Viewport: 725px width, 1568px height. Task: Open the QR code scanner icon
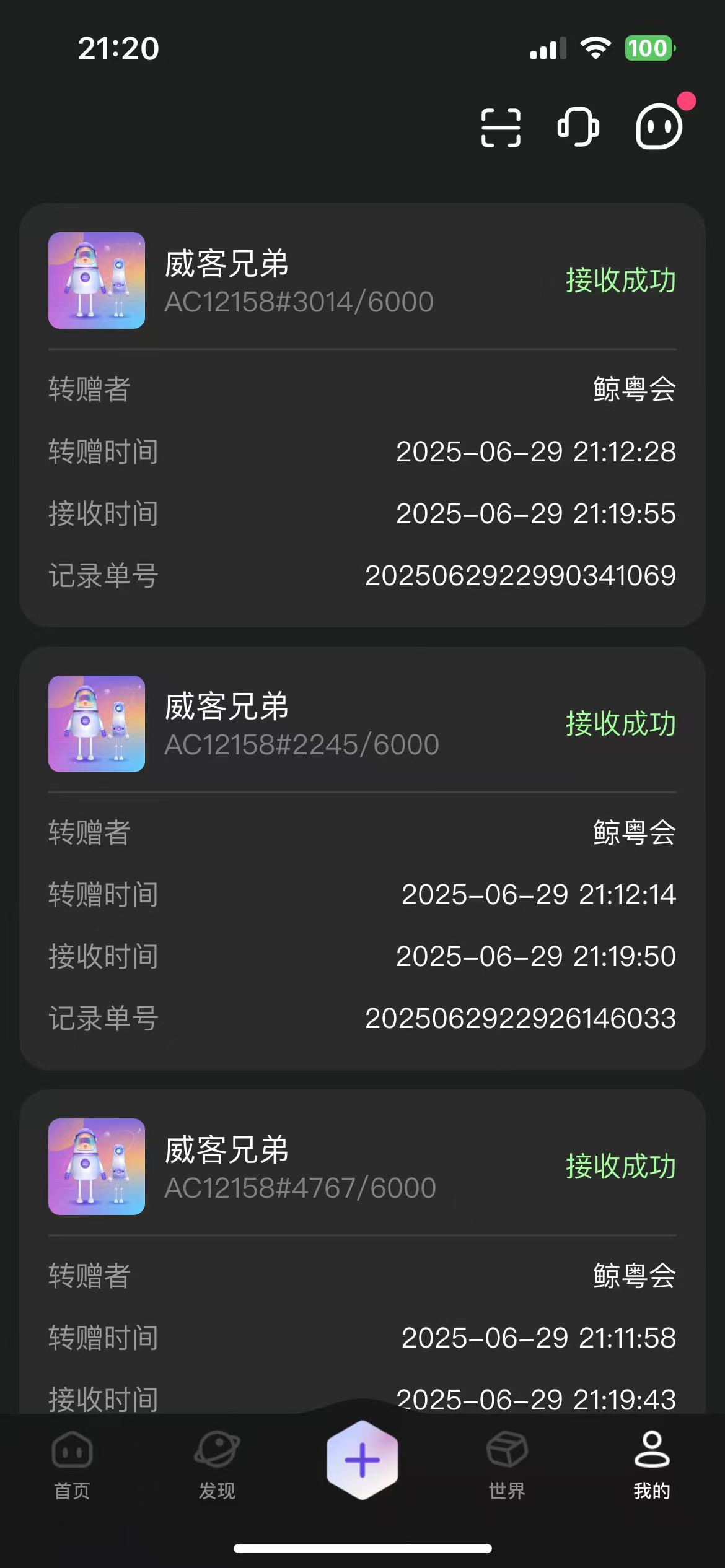click(501, 127)
